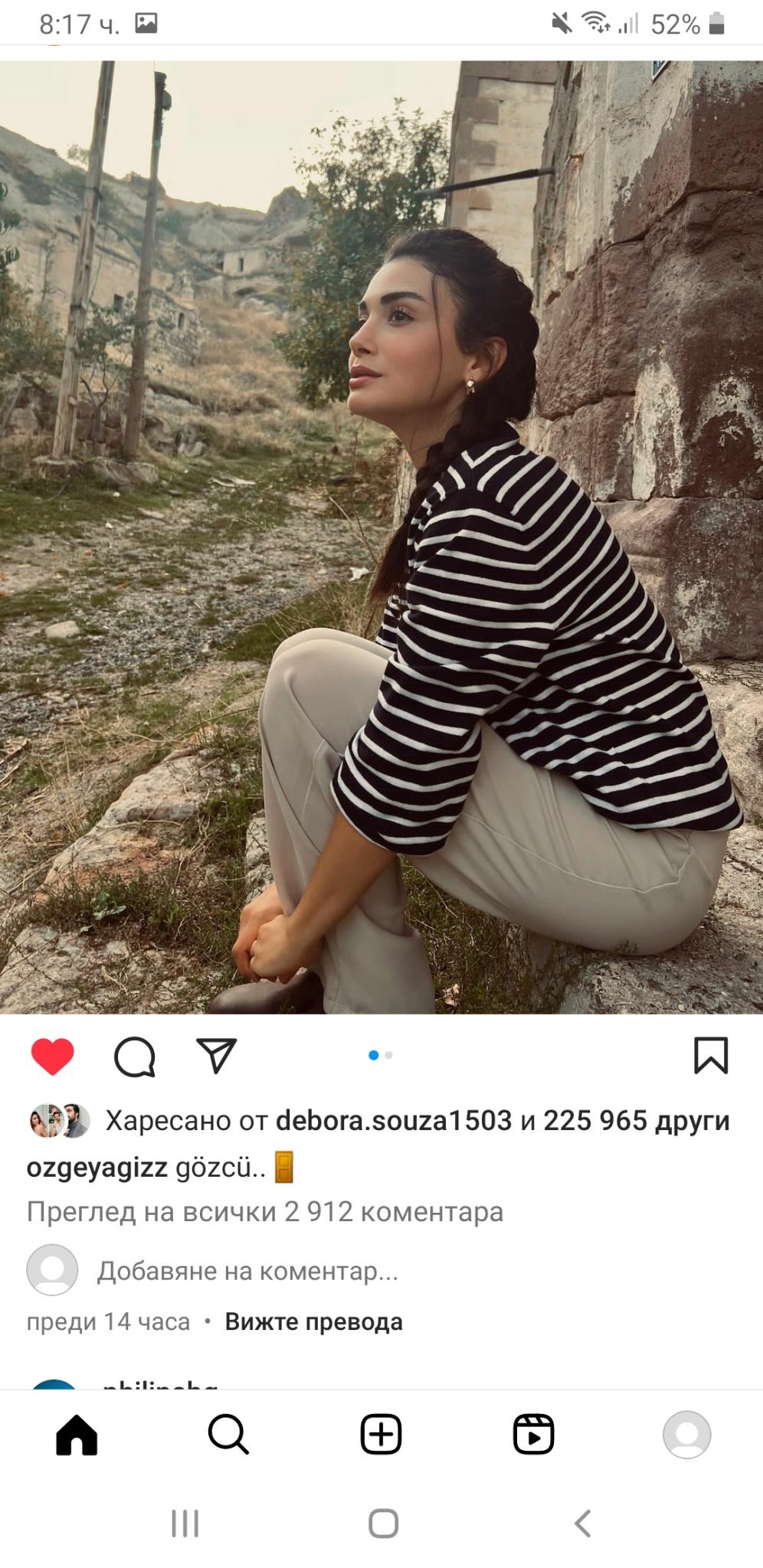Tap Вижте превода to translate the caption
The height and width of the screenshot is (1568, 763).
pos(313,1321)
